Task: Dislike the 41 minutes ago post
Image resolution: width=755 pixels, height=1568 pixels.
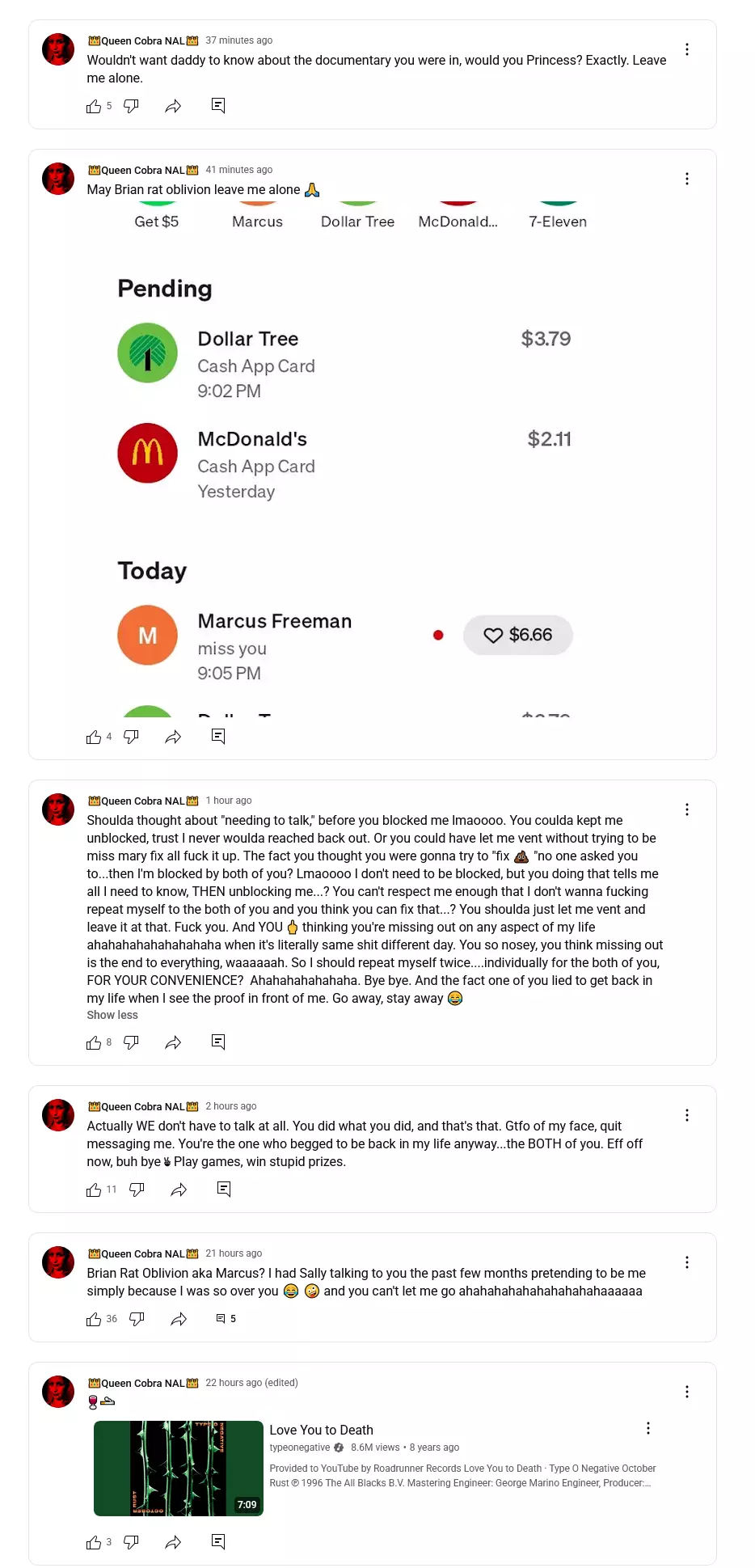Action: coord(131,737)
